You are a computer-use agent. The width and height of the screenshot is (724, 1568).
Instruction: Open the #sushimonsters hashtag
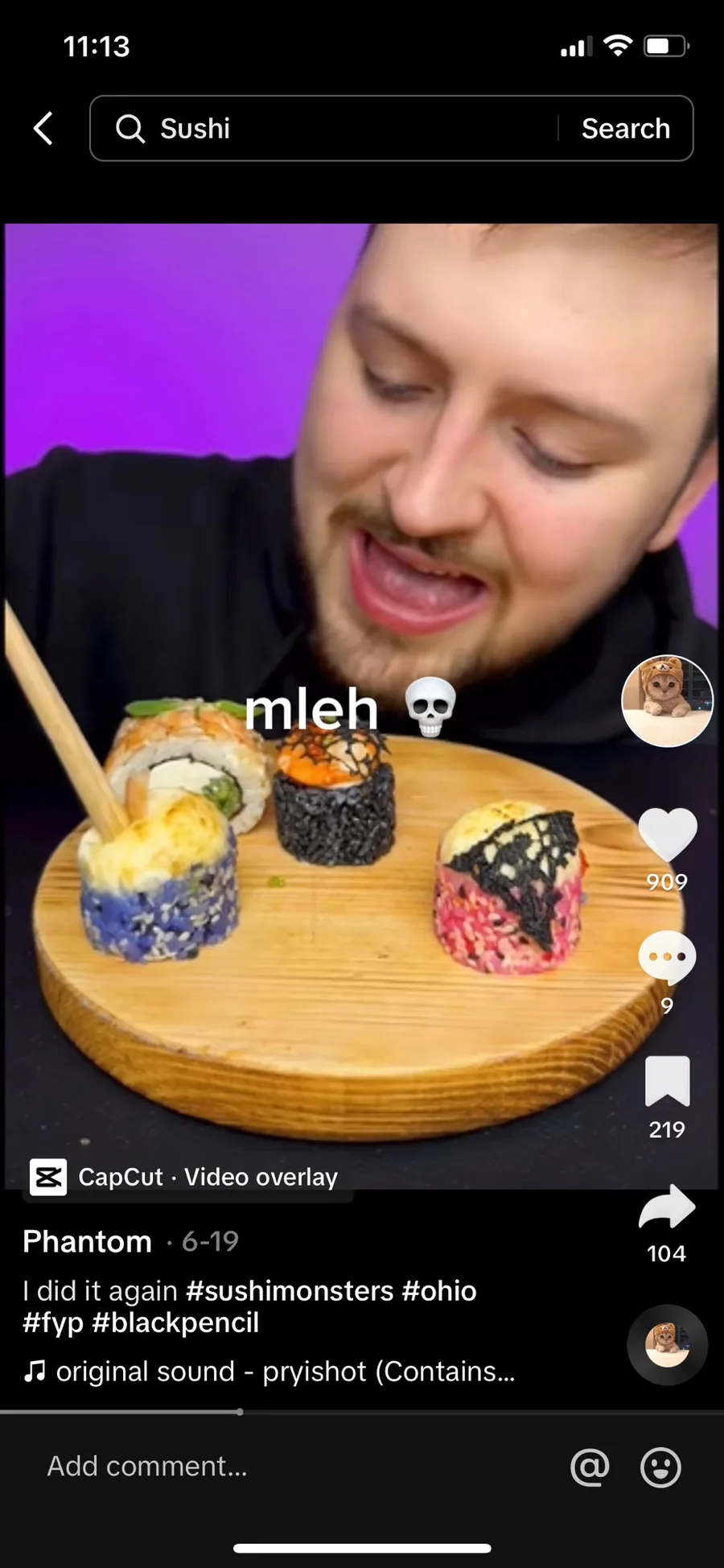290,1290
